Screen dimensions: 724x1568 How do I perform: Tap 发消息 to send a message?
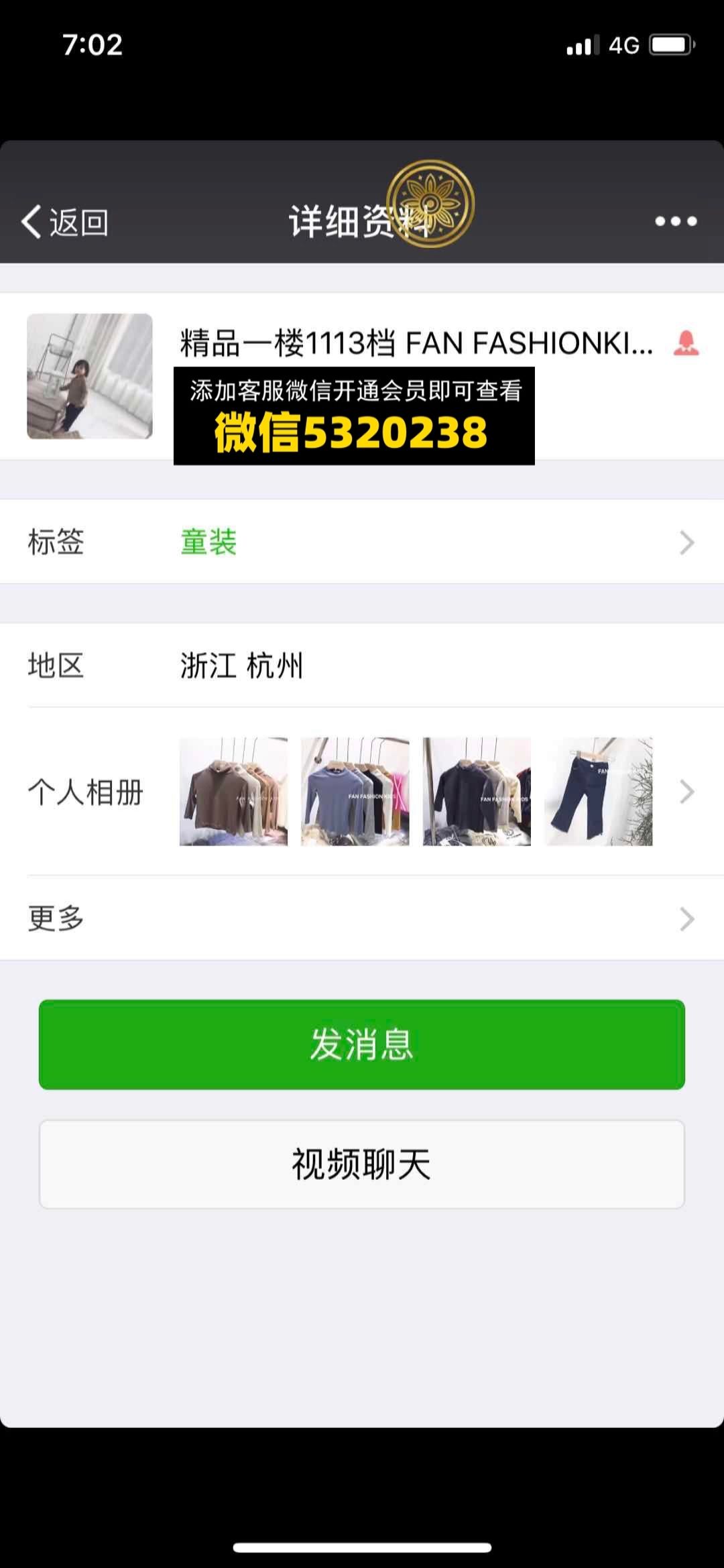pos(362,1044)
